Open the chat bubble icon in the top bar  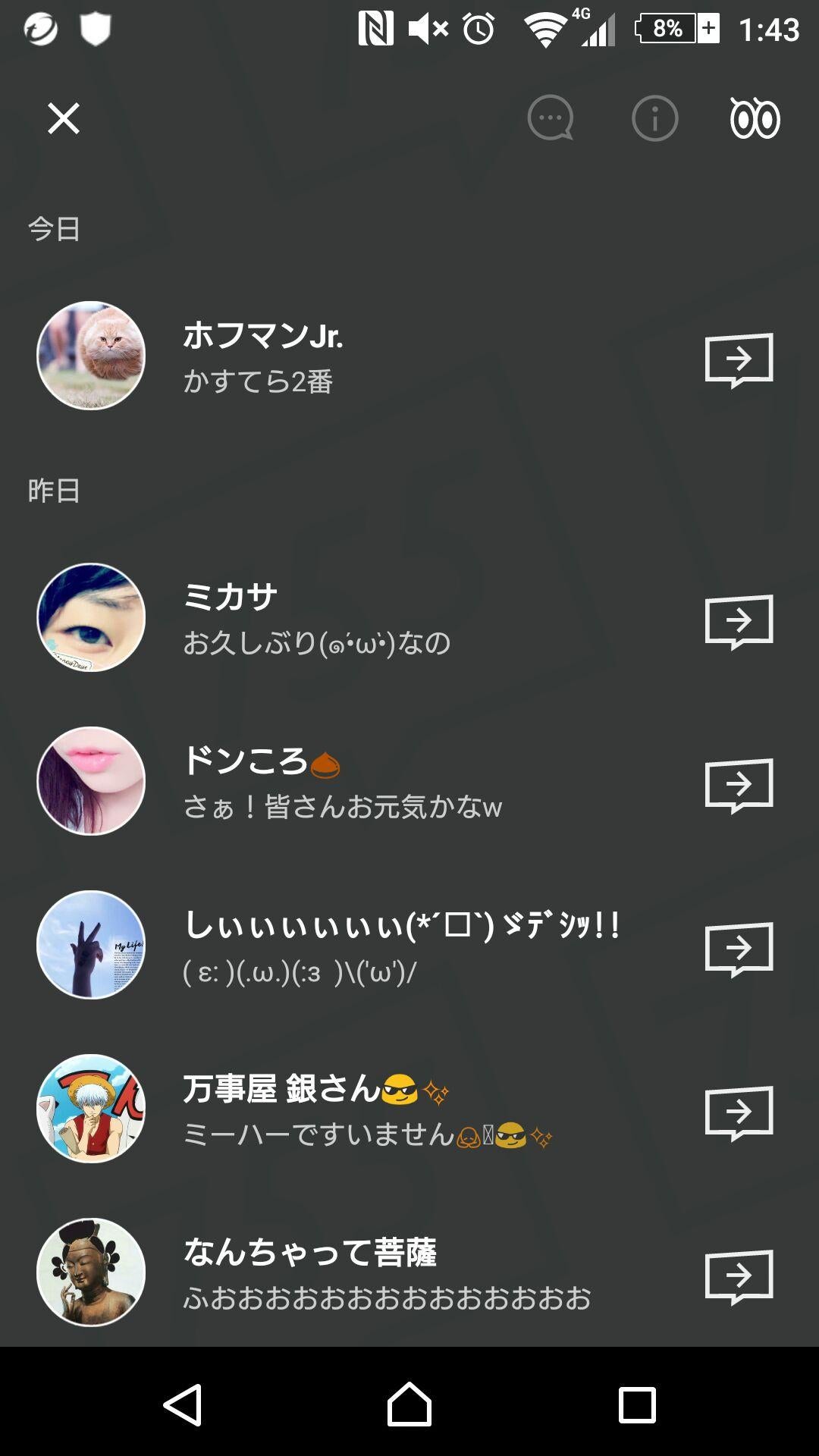pos(550,118)
